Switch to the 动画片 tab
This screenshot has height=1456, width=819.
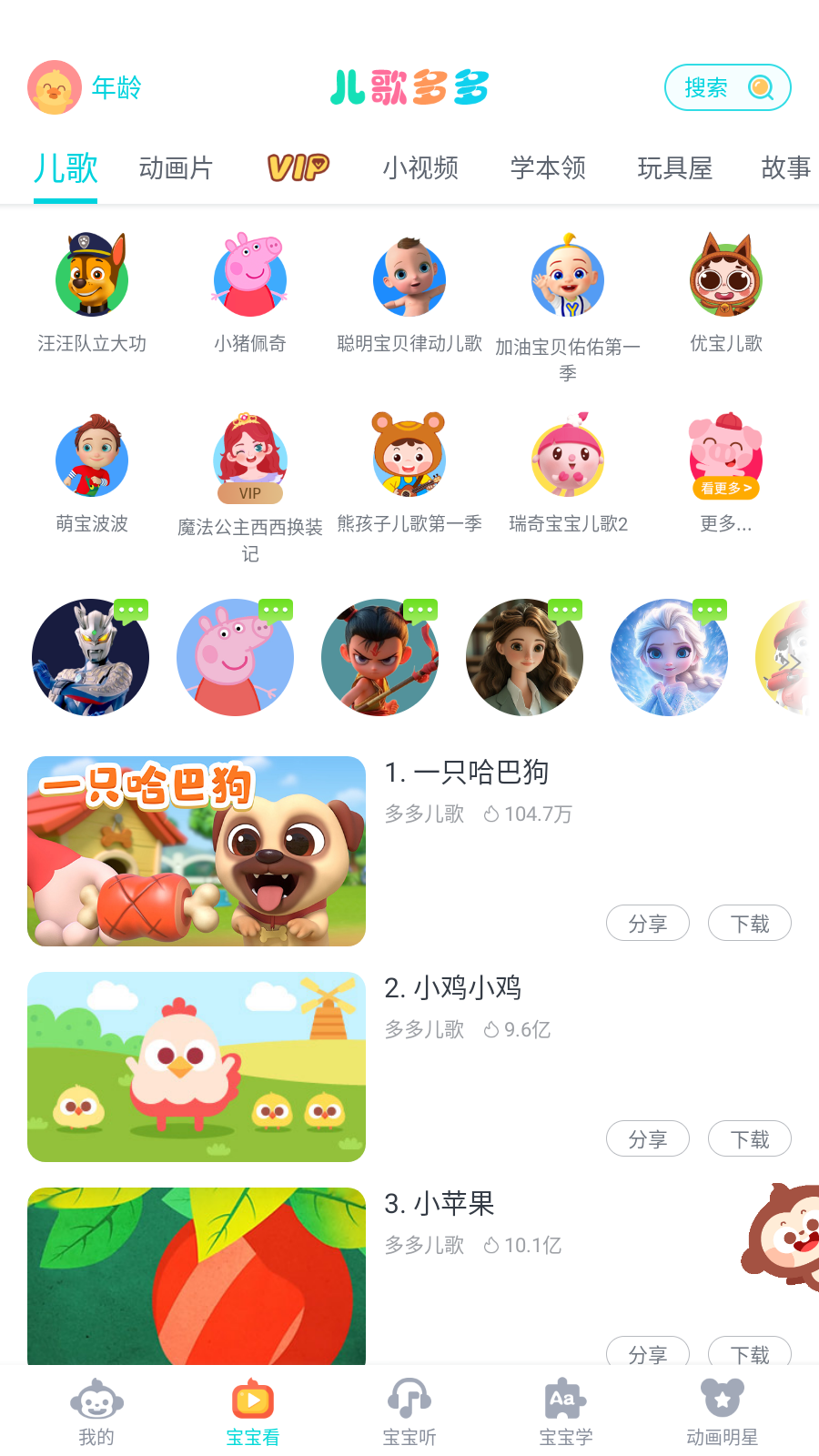(176, 168)
